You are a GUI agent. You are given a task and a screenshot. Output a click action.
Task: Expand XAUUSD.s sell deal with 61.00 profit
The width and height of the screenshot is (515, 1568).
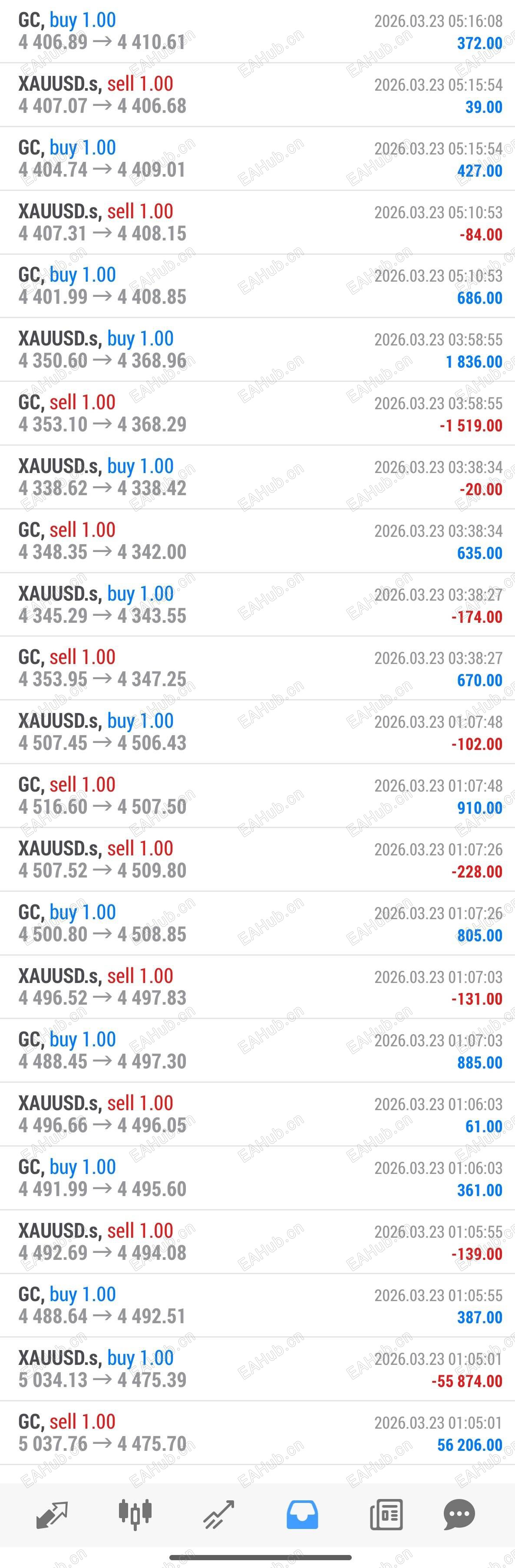(x=257, y=1114)
